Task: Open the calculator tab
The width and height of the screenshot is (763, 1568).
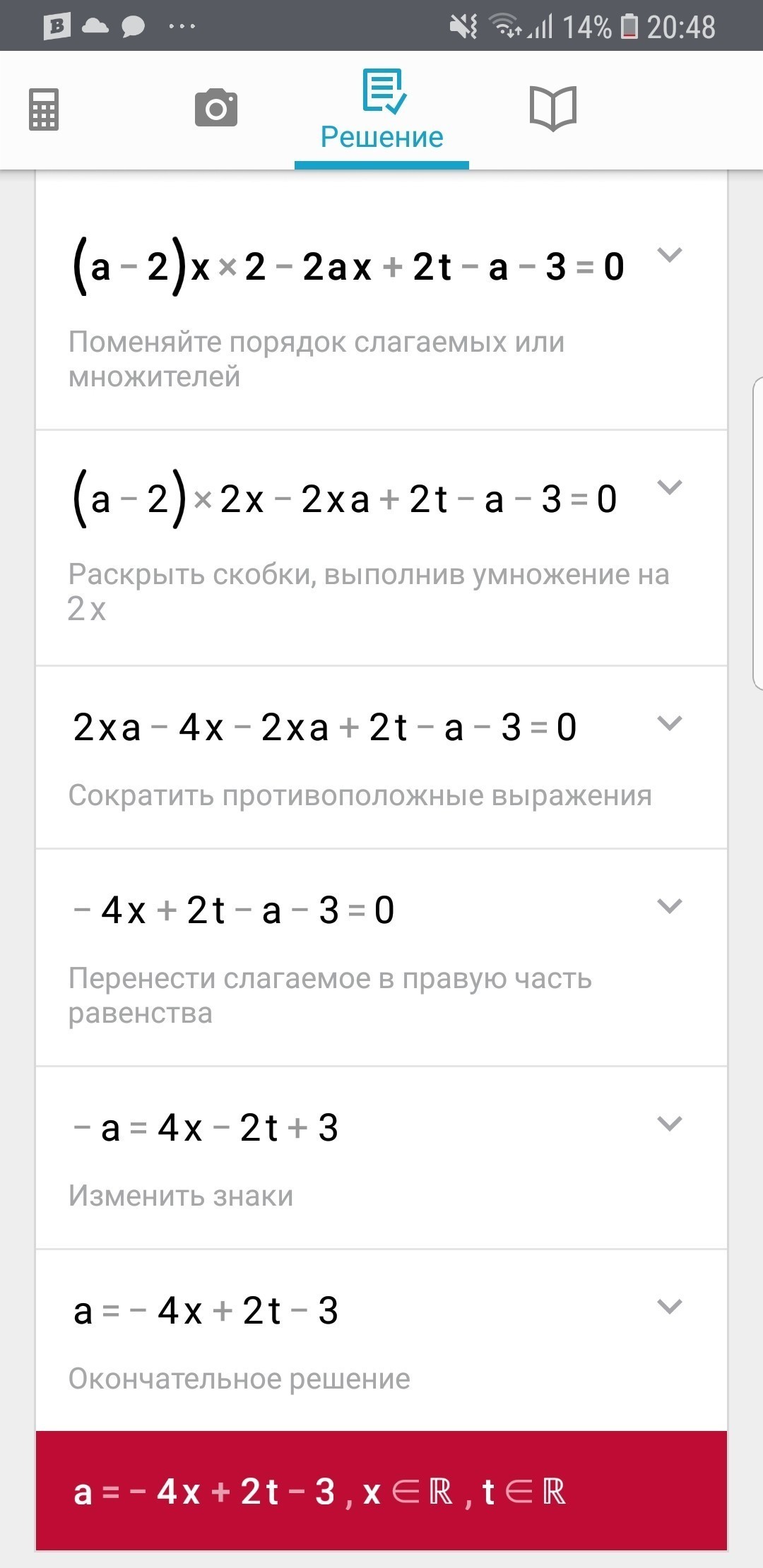Action: pyautogui.click(x=44, y=109)
